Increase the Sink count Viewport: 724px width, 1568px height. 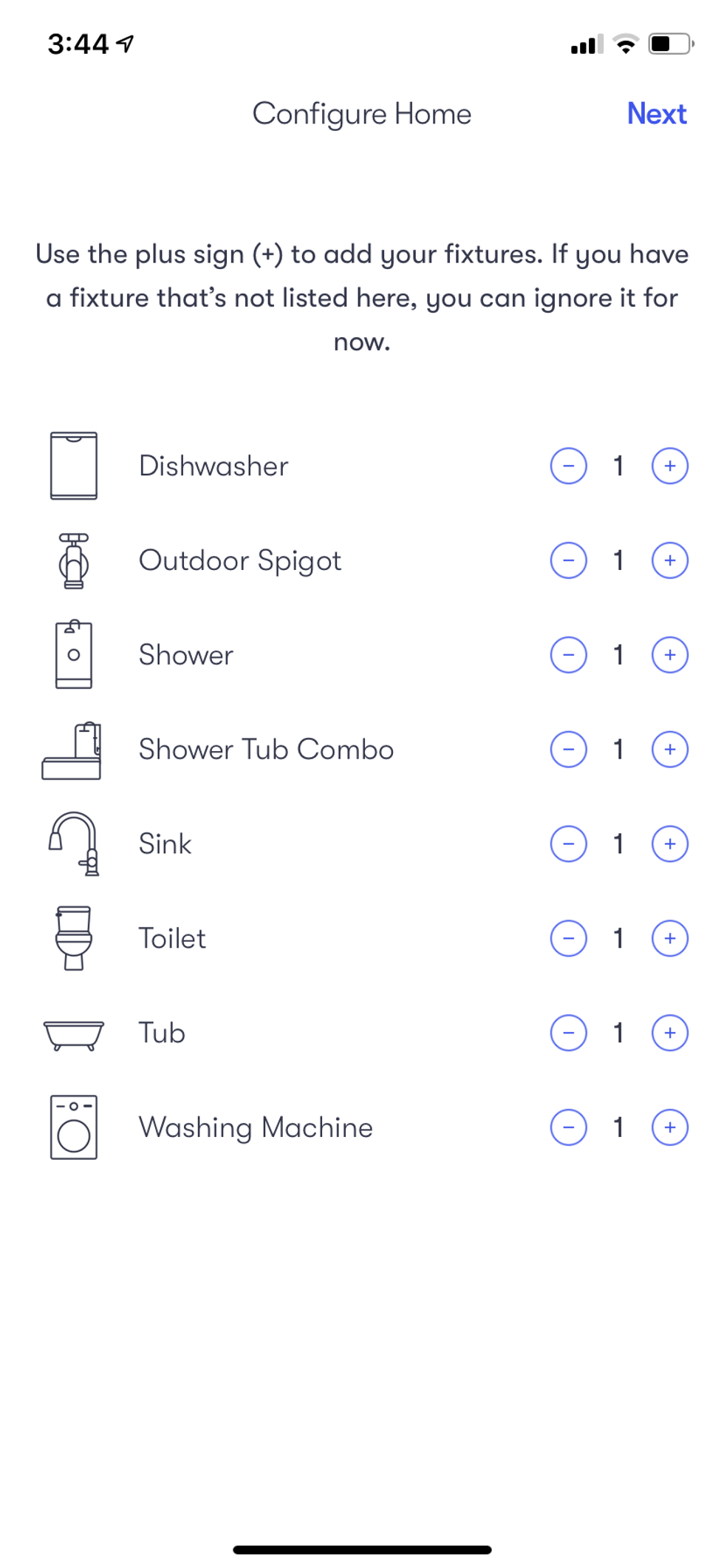pyautogui.click(x=669, y=844)
